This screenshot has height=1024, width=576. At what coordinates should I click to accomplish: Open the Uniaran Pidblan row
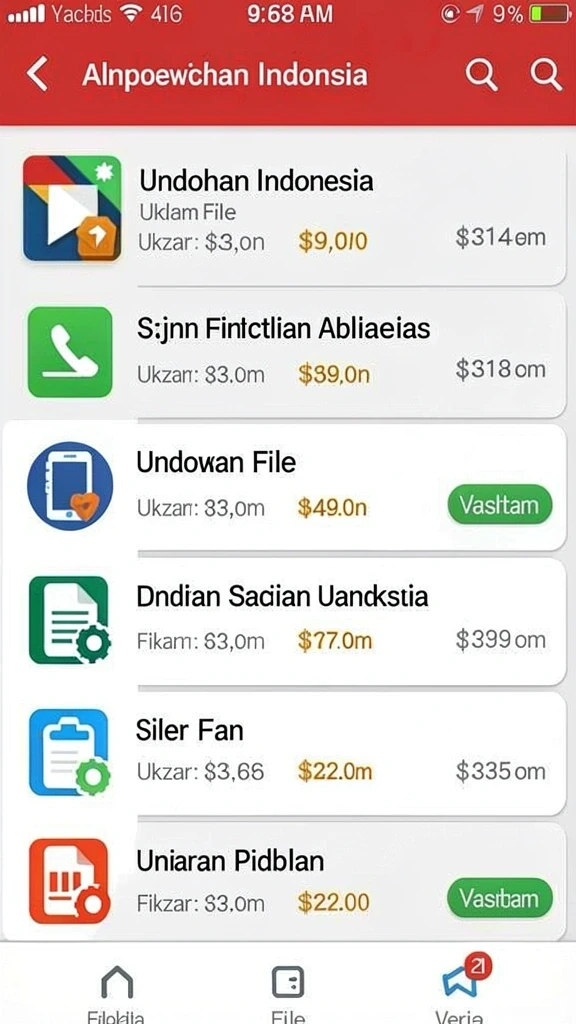pyautogui.click(x=285, y=881)
